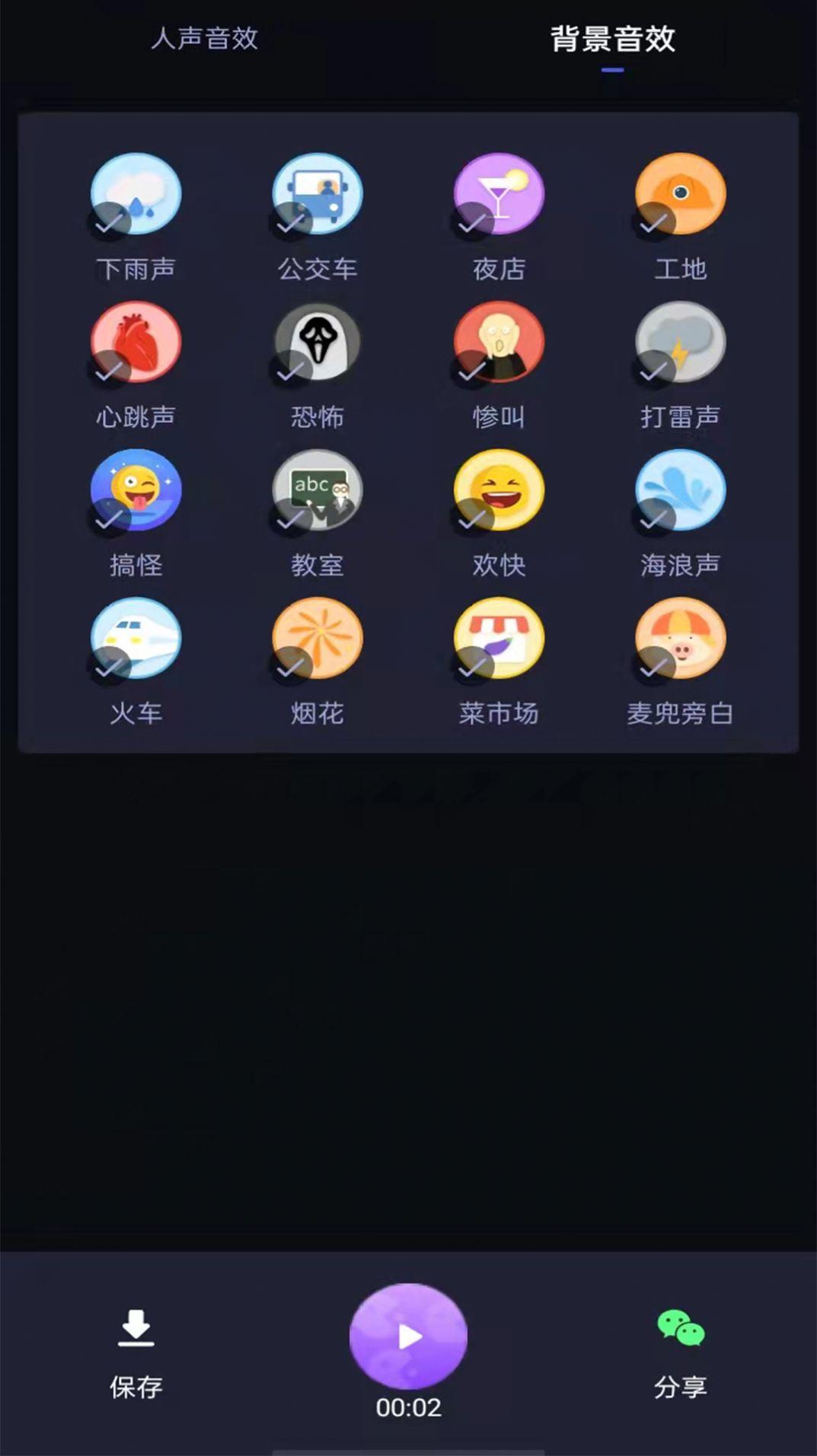Play the recorded audio
The height and width of the screenshot is (1456, 817).
408,1337
